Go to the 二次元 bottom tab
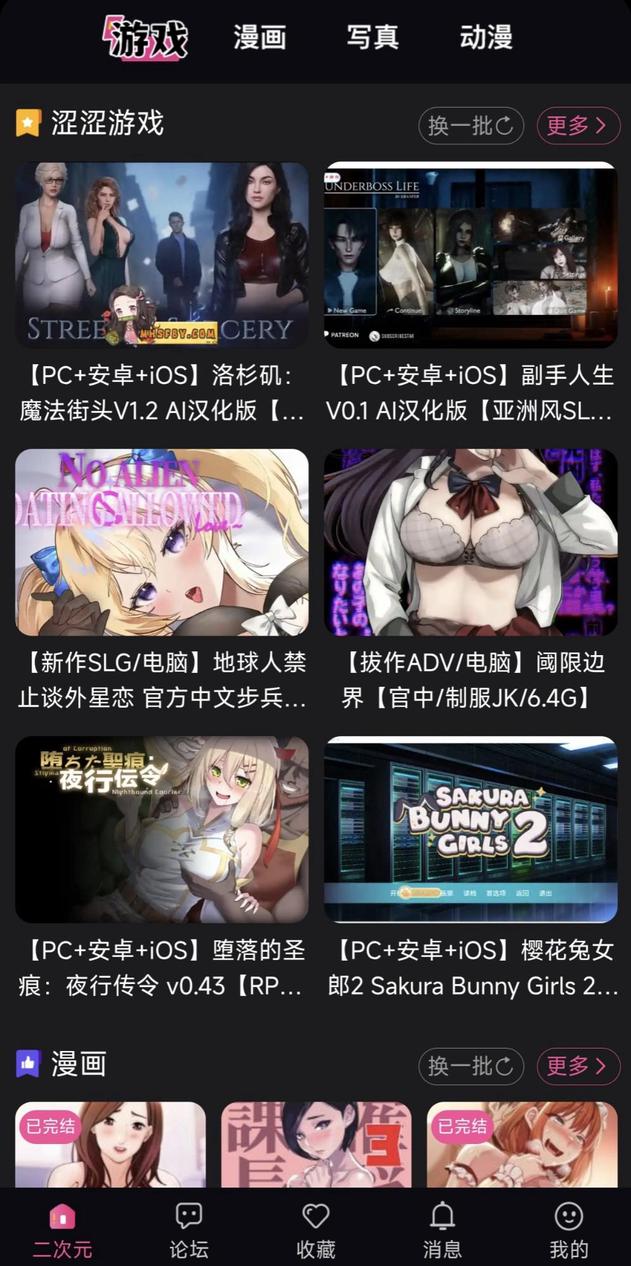Image resolution: width=631 pixels, height=1266 pixels. tap(62, 1230)
